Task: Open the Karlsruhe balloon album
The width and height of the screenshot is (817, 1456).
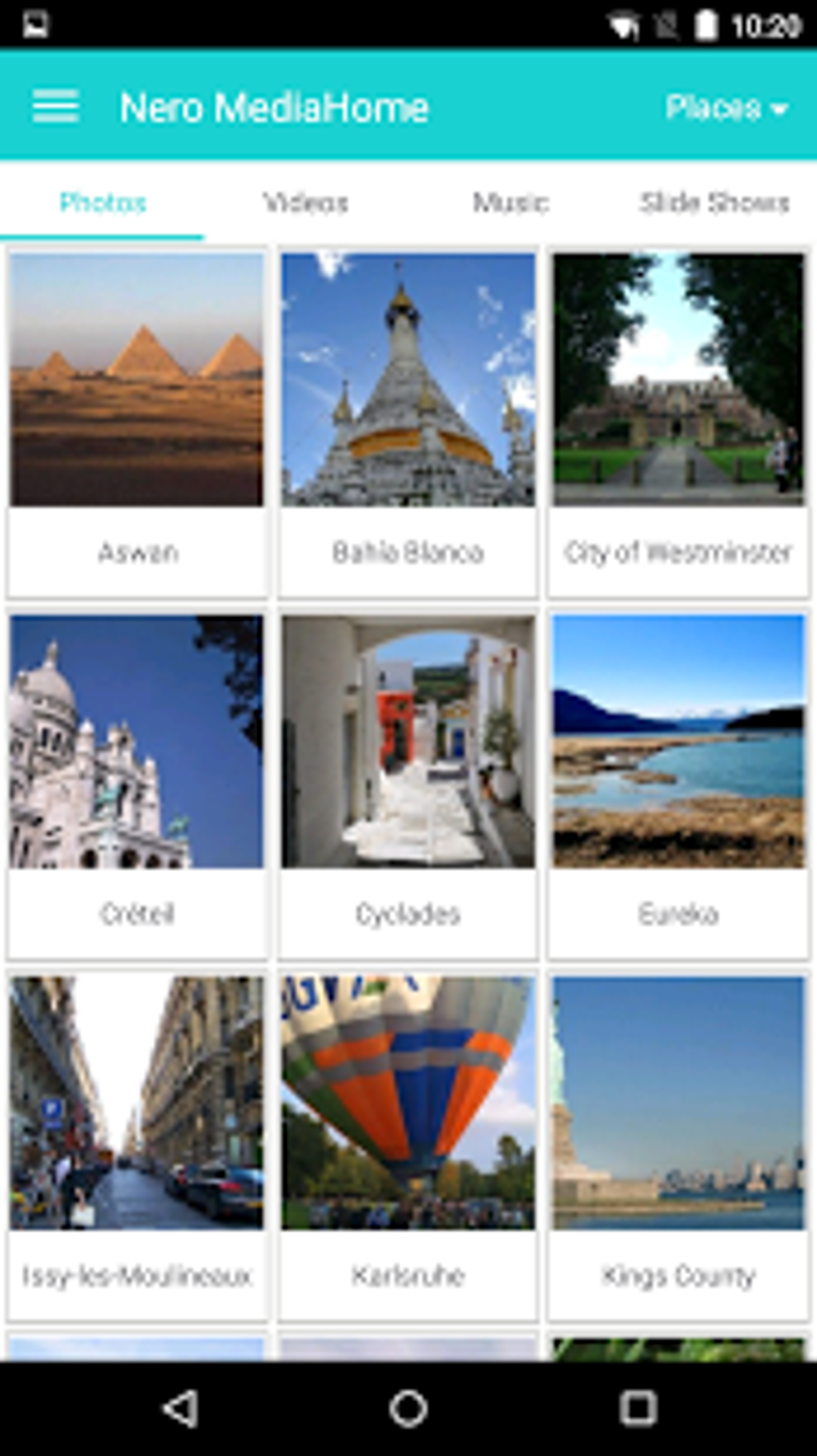Action: pos(408,1145)
